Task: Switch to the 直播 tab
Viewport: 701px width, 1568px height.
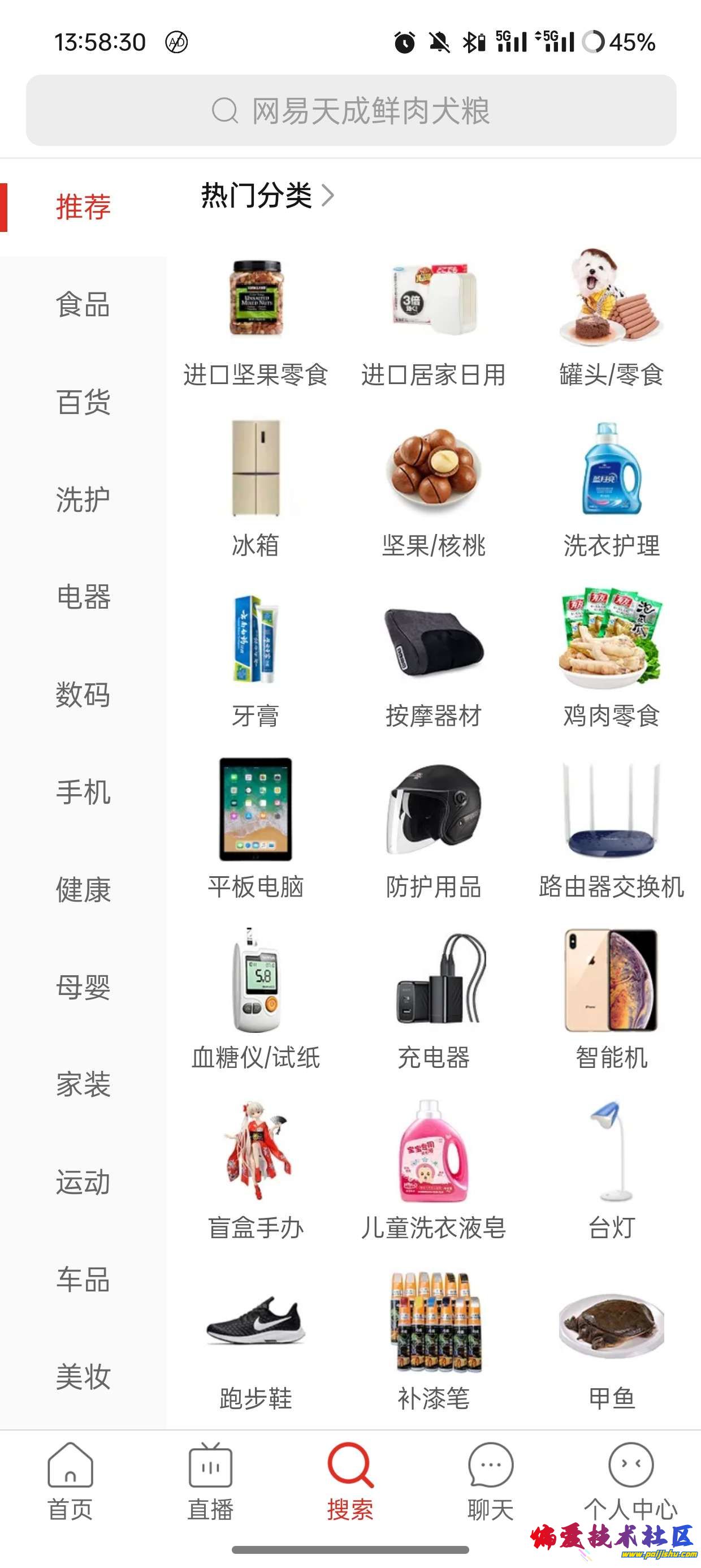Action: (210, 1482)
